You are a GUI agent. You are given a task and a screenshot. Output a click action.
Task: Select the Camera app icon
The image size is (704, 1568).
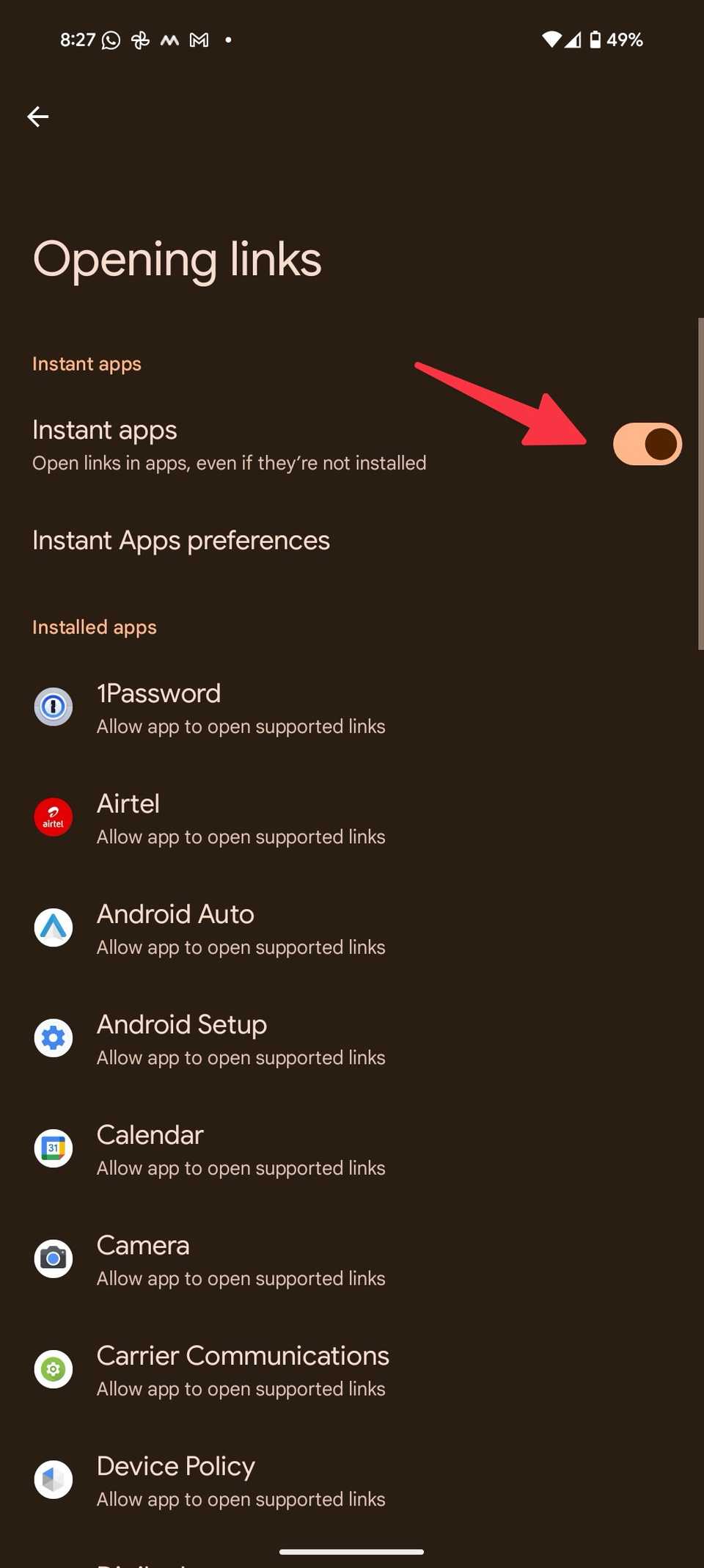[x=53, y=1258]
